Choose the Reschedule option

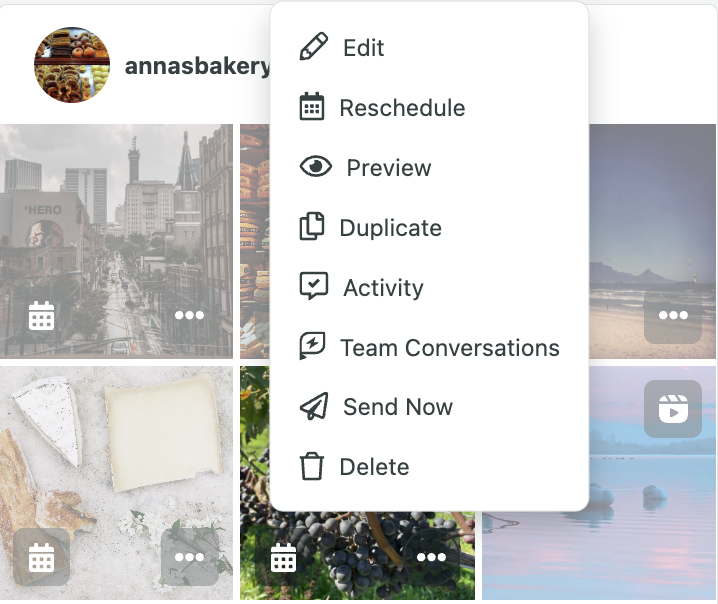[401, 108]
